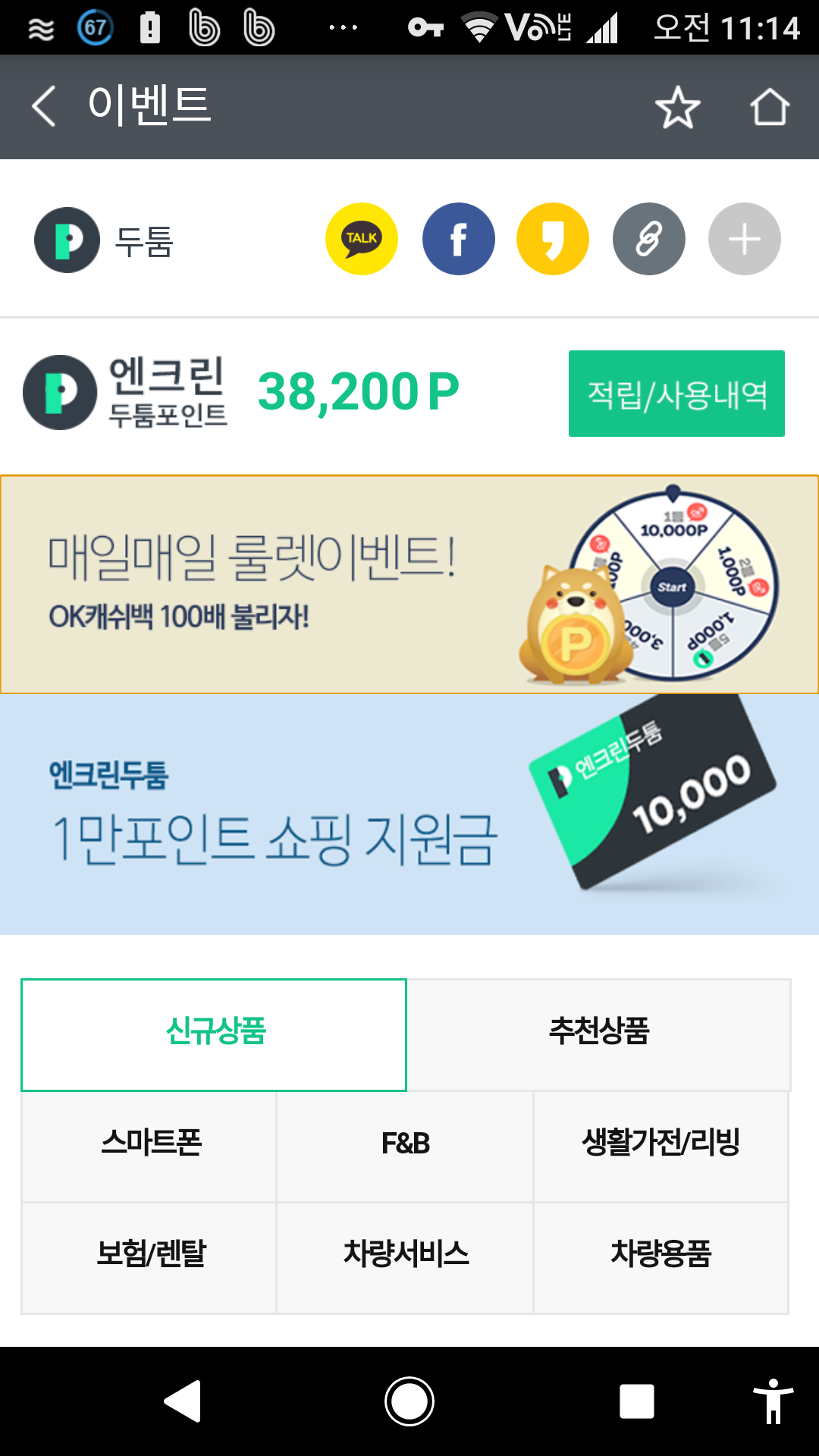Copy the page link

point(648,239)
